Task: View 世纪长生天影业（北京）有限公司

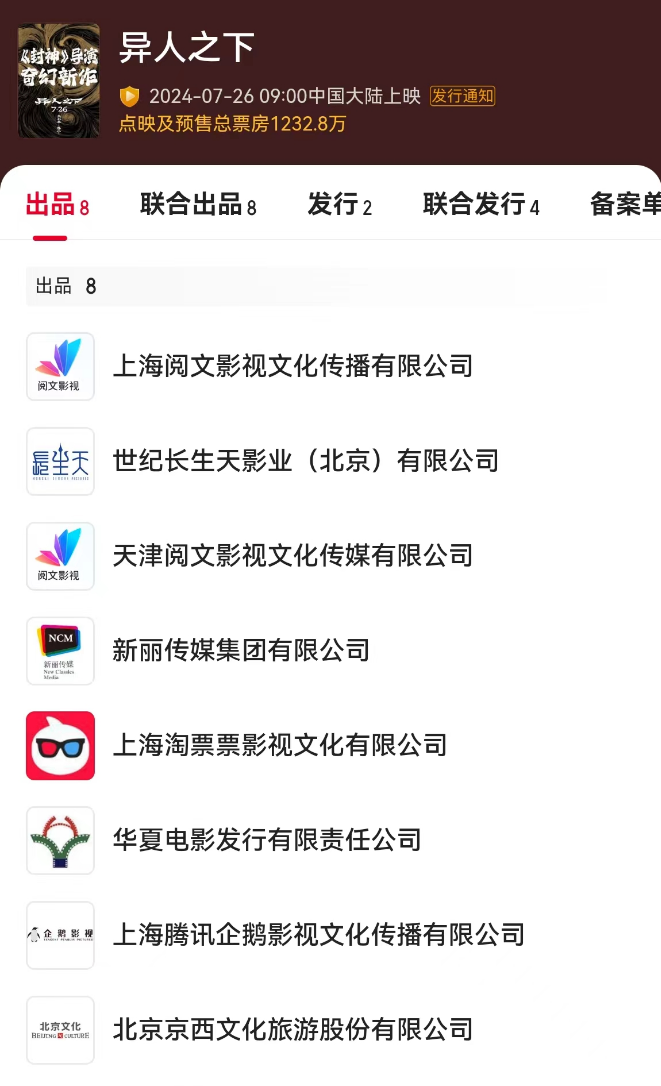Action: (305, 461)
